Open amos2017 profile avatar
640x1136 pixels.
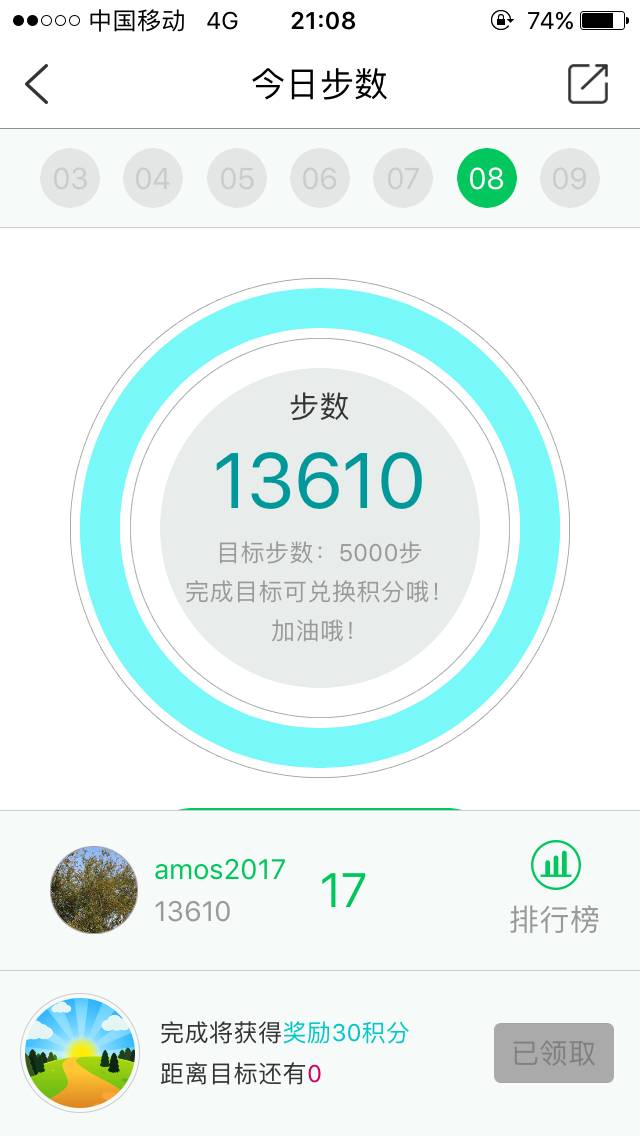pos(94,890)
